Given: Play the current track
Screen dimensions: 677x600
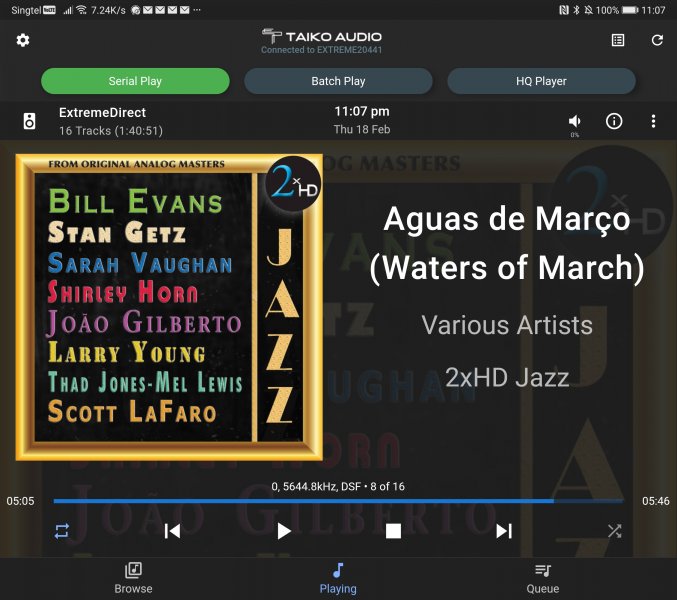Looking at the screenshot, I should point(283,531).
